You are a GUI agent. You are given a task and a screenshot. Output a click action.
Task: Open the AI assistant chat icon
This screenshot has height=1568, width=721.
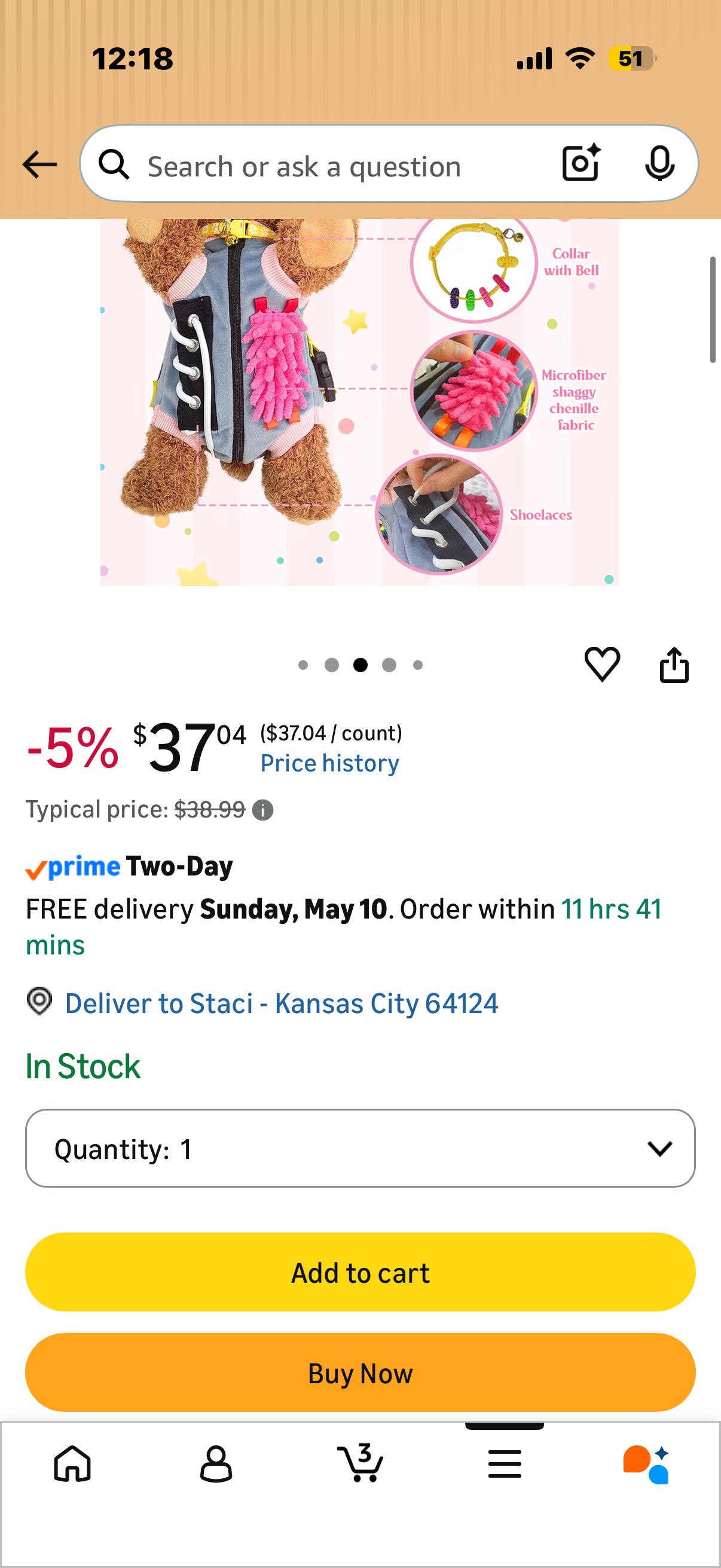point(647,1464)
